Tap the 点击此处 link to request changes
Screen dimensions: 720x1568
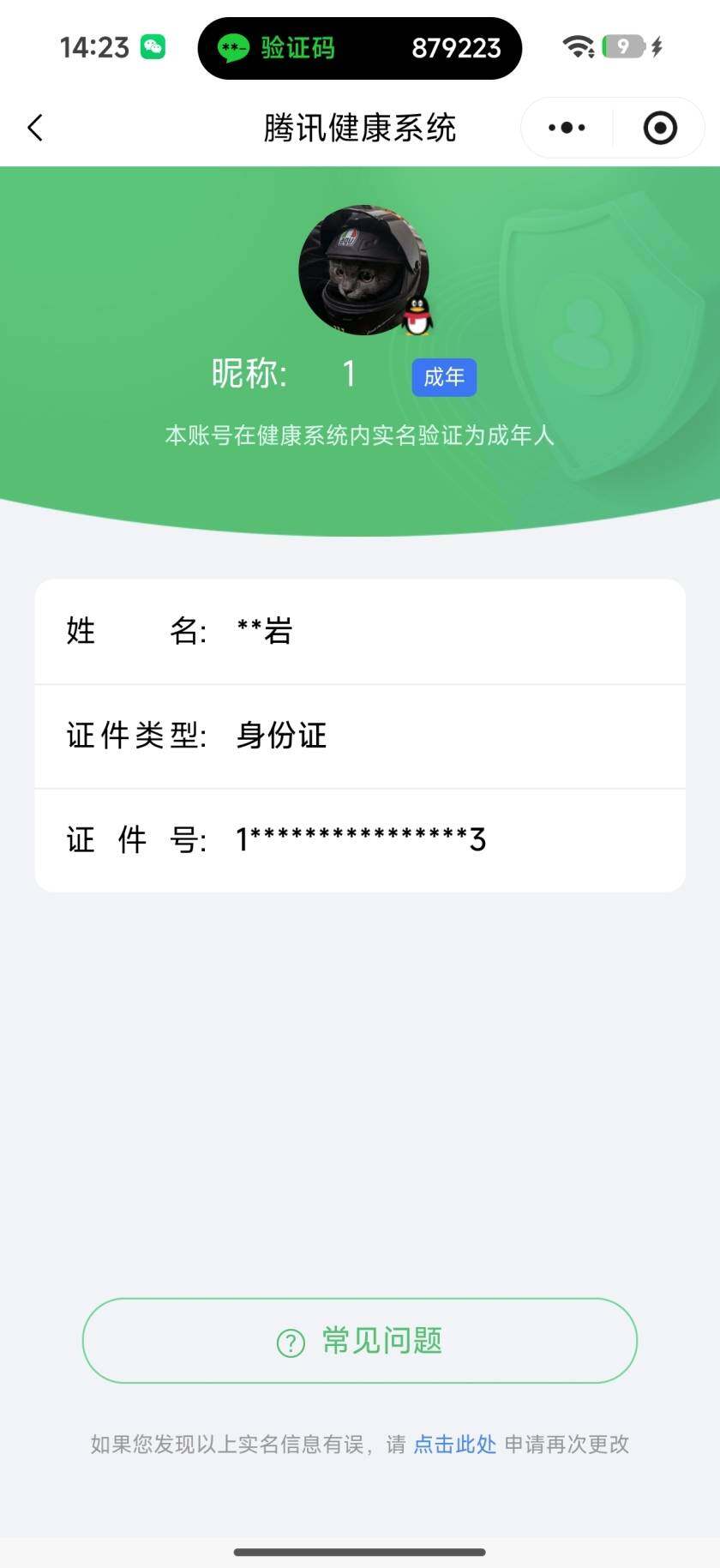tap(453, 1444)
